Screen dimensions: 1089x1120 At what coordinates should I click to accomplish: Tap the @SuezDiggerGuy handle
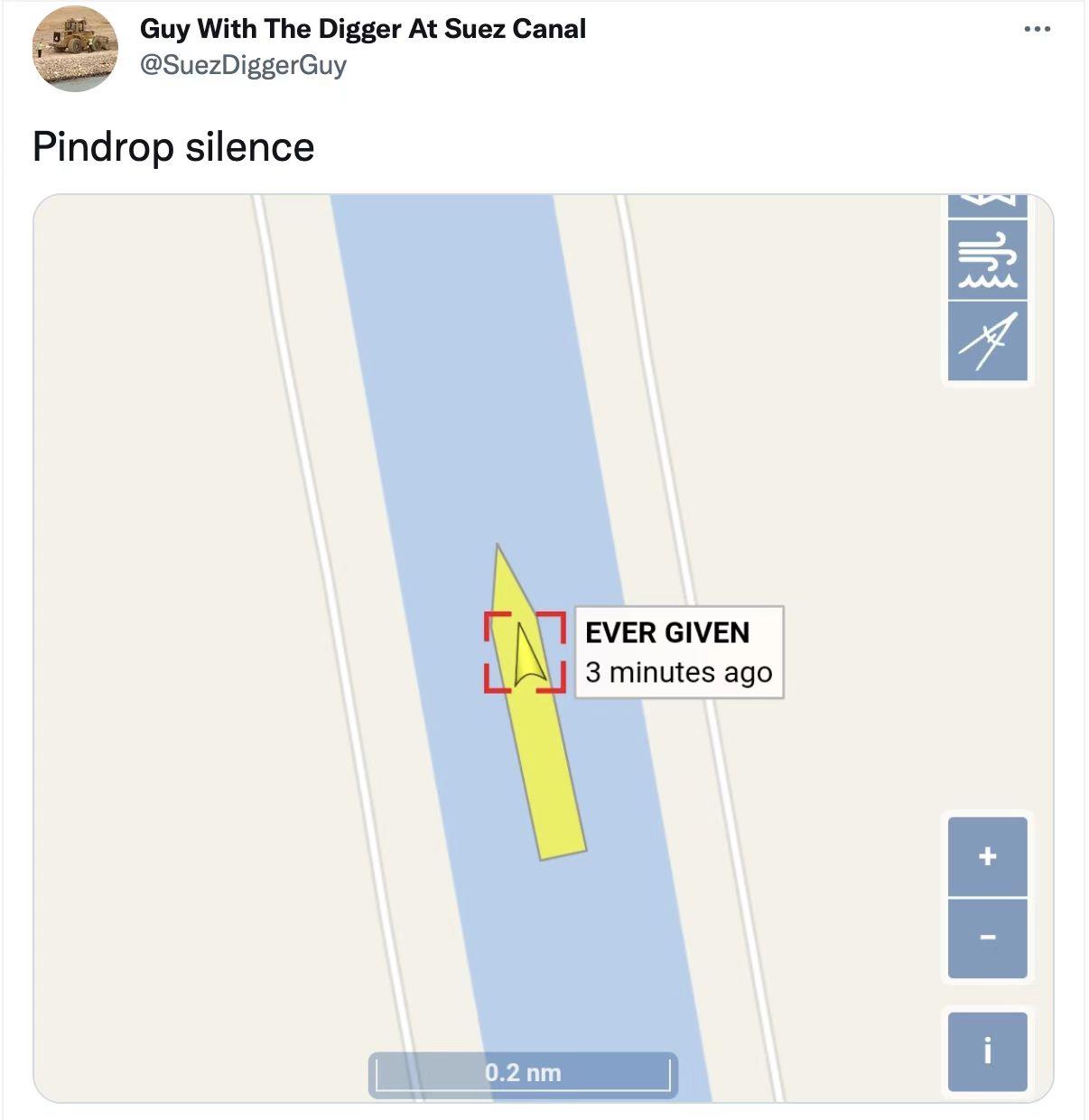click(243, 65)
